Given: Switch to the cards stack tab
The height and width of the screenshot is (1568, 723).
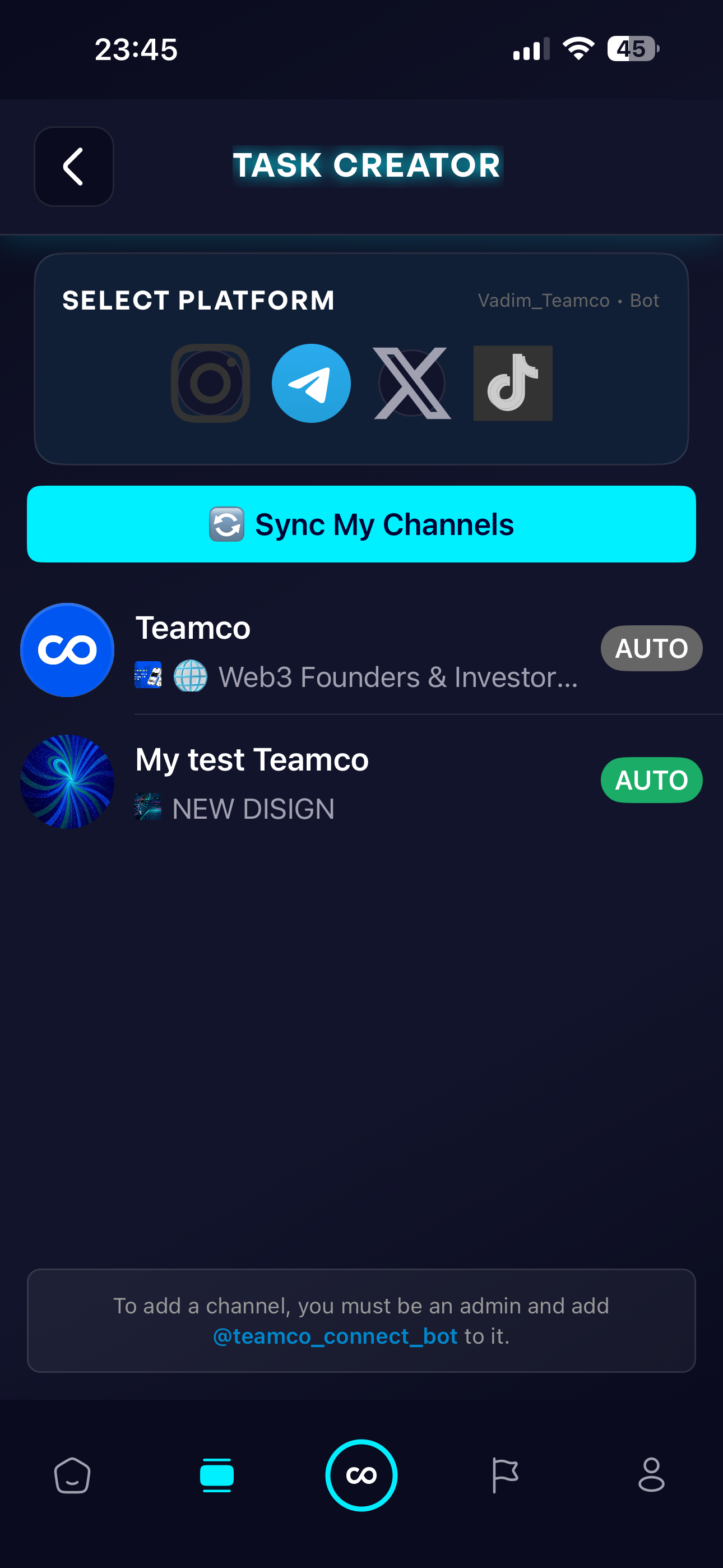Looking at the screenshot, I should 217,1475.
